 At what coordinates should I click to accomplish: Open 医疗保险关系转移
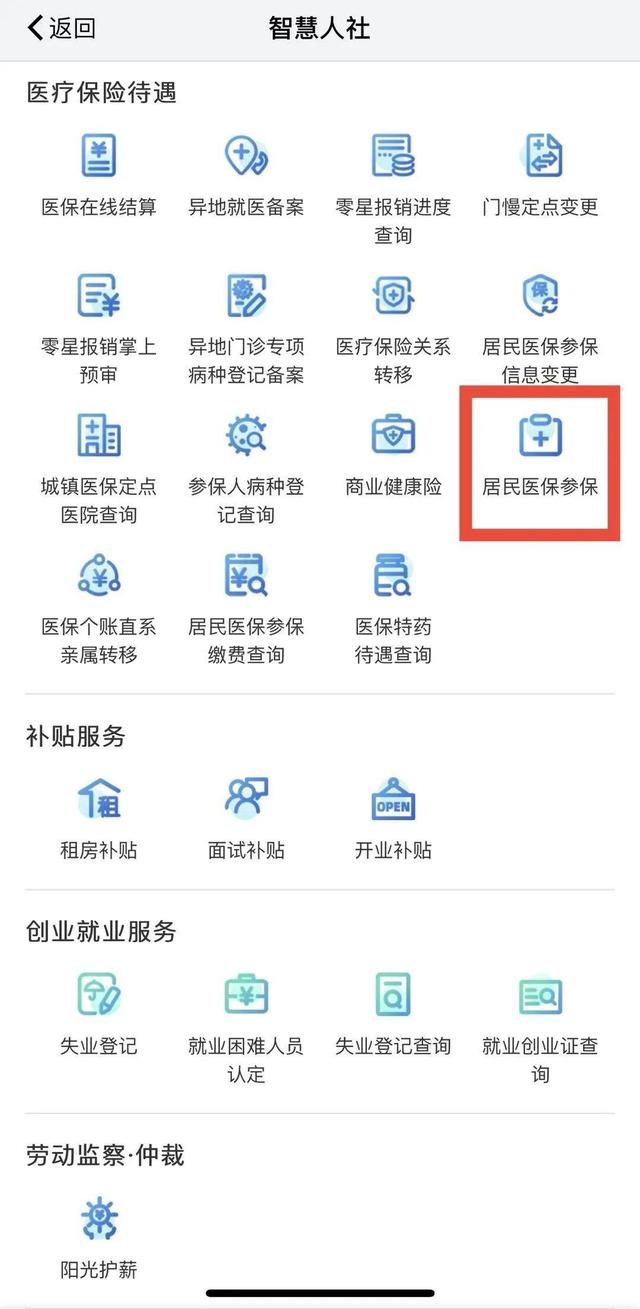click(393, 330)
